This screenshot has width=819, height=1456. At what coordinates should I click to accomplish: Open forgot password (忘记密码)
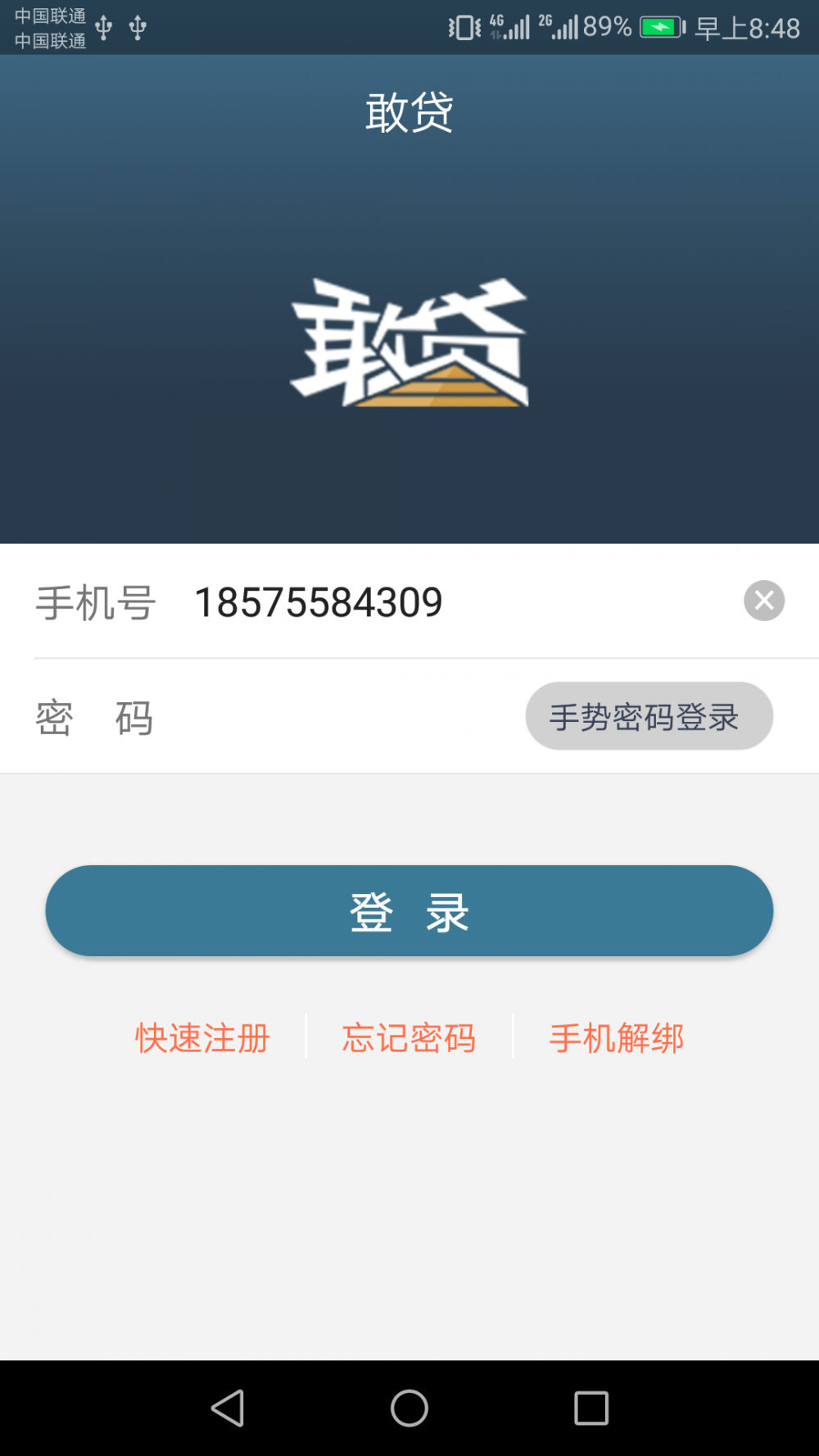point(409,1037)
